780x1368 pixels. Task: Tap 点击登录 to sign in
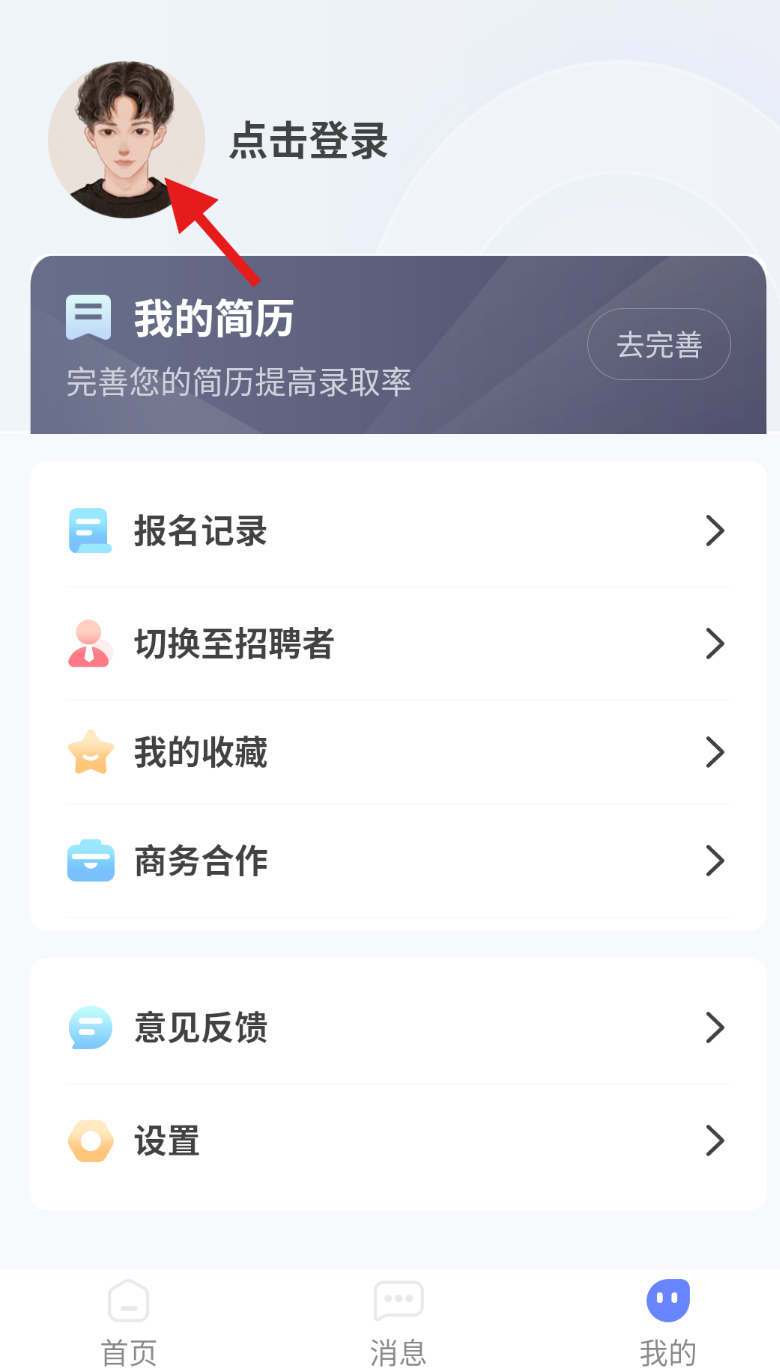tap(308, 141)
